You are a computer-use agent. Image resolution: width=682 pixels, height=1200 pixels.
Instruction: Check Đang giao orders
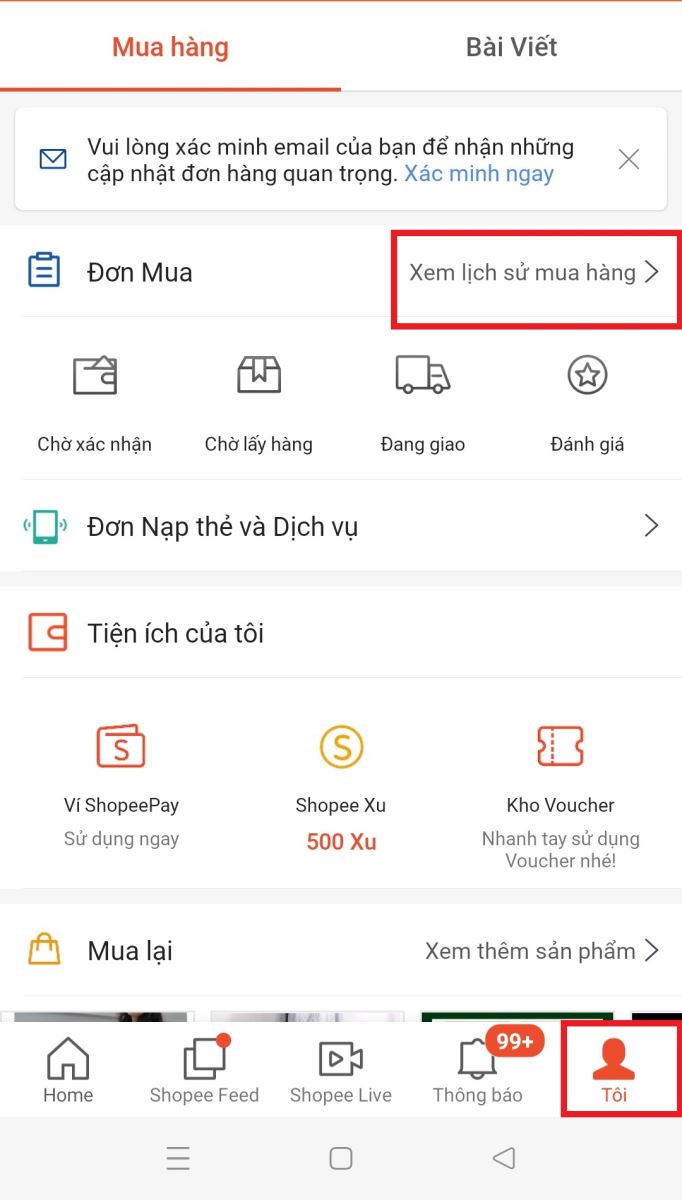pos(422,402)
